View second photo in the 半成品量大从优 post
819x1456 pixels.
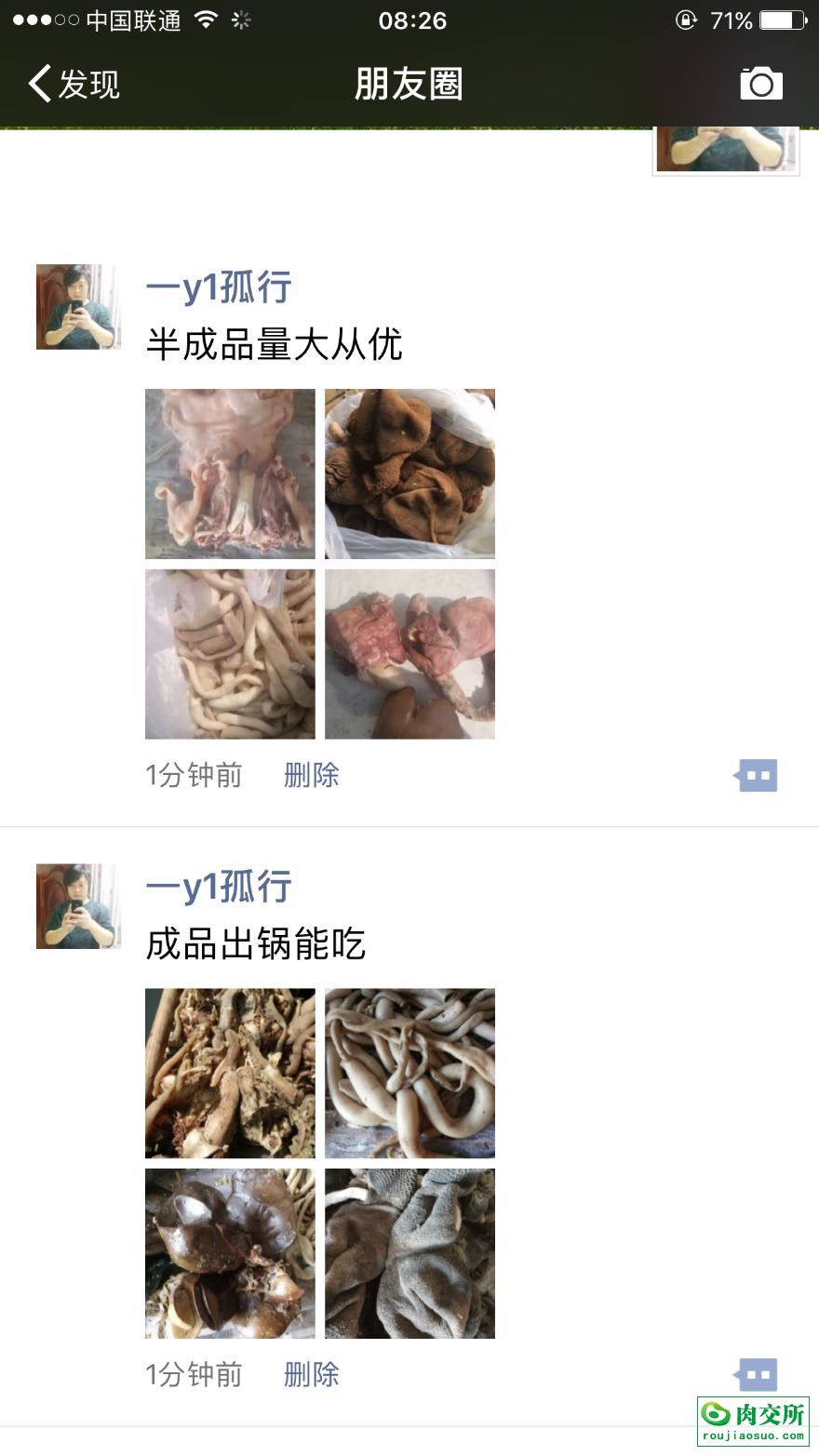[x=409, y=474]
